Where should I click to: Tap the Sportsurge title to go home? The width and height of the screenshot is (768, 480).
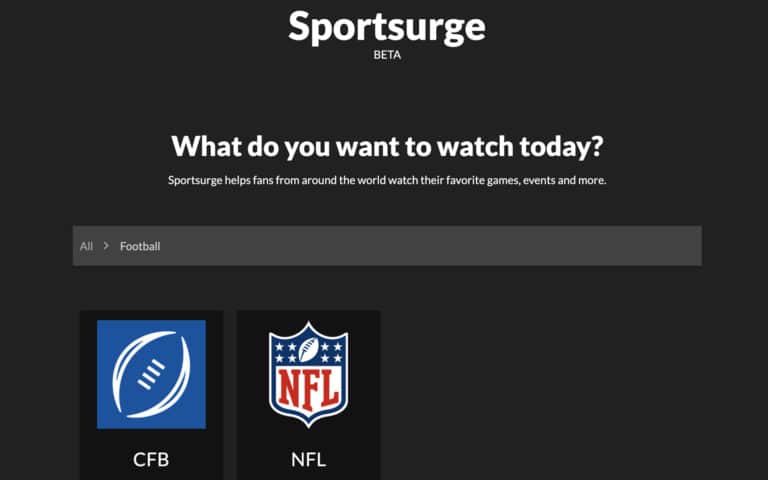pyautogui.click(x=386, y=27)
